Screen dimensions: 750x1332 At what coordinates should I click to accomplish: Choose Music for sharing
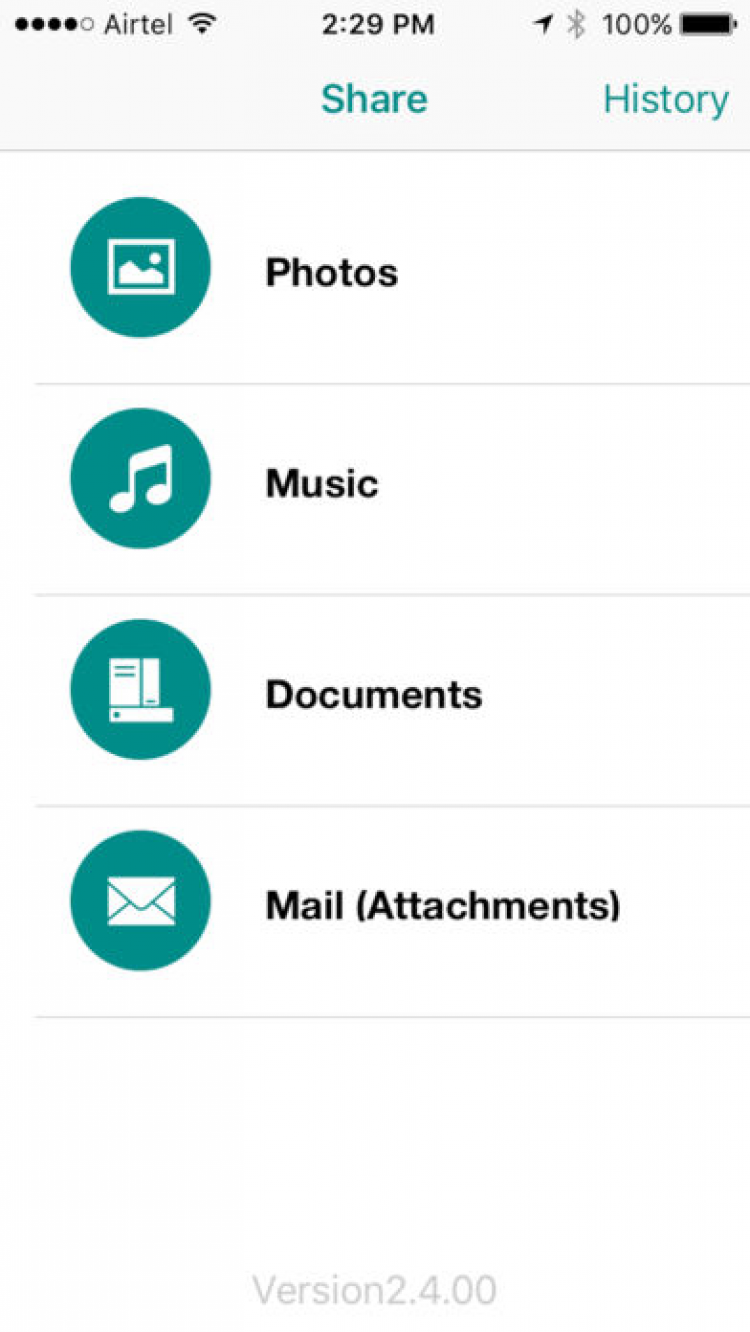click(321, 484)
